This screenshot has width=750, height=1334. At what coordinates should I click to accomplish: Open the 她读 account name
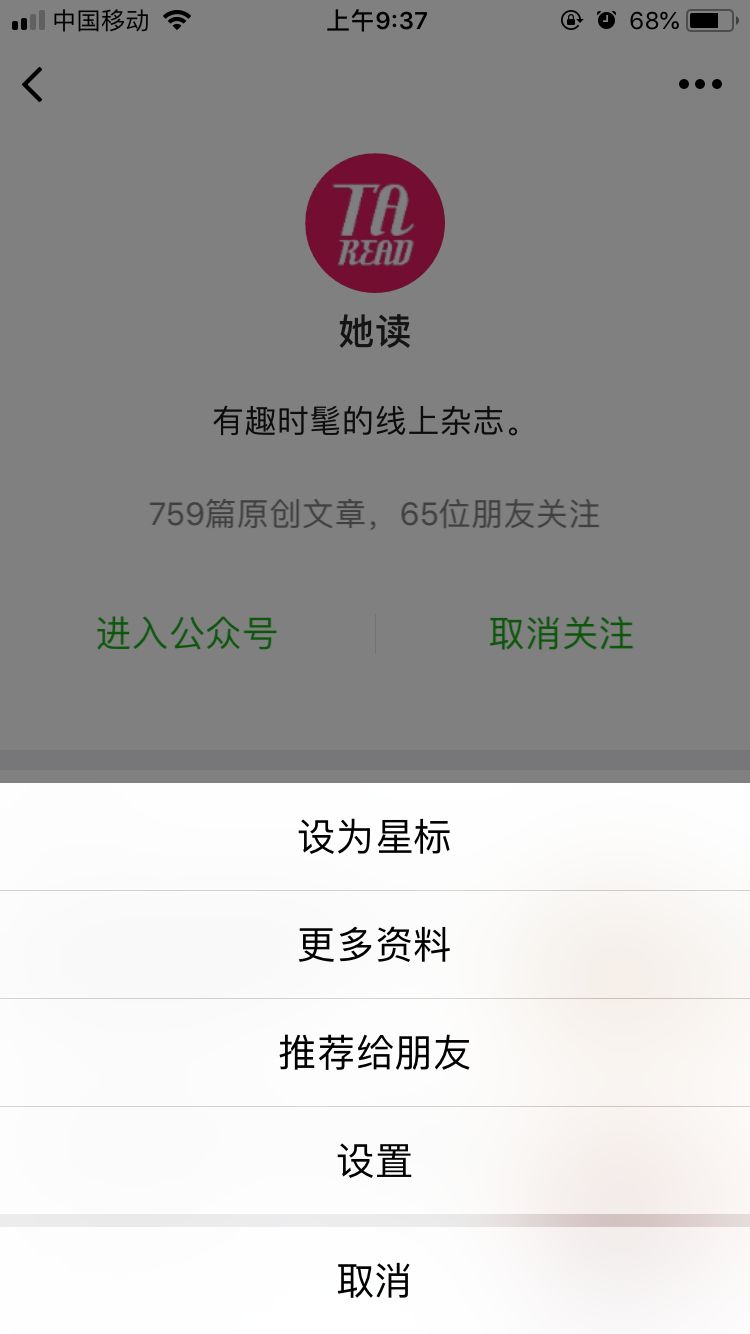click(x=375, y=333)
